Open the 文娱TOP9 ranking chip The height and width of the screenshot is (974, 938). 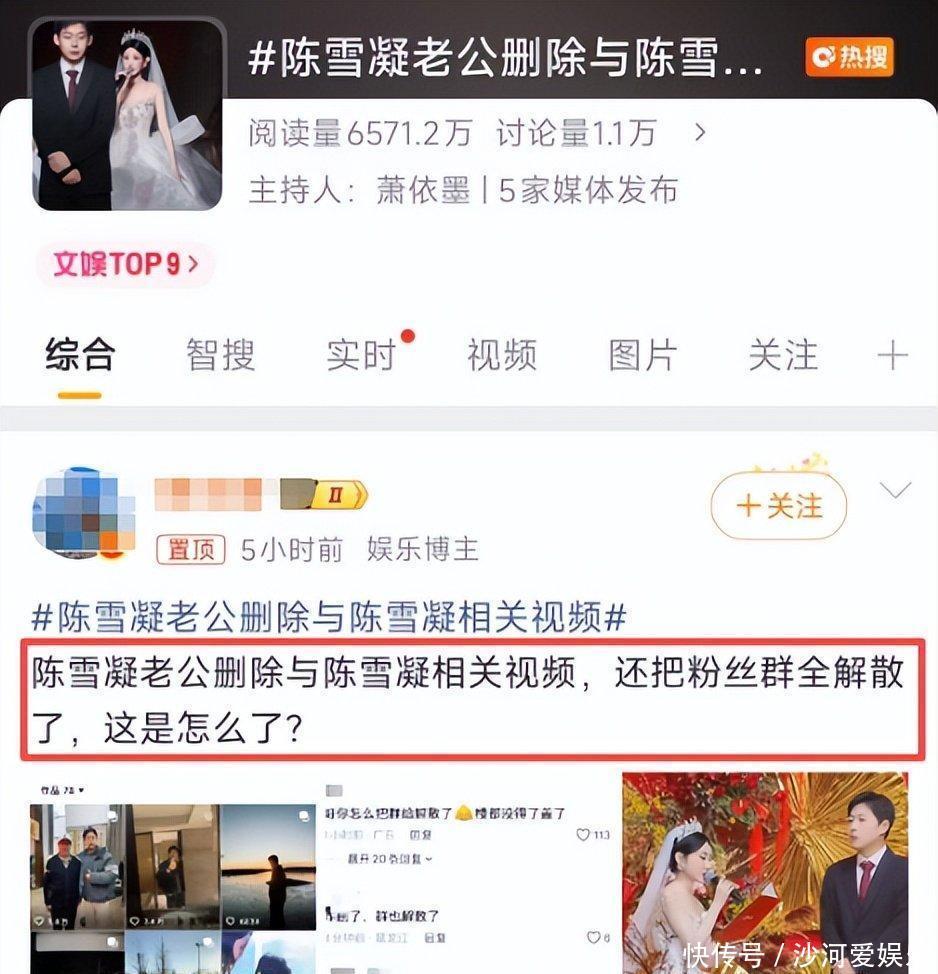(x=125, y=265)
